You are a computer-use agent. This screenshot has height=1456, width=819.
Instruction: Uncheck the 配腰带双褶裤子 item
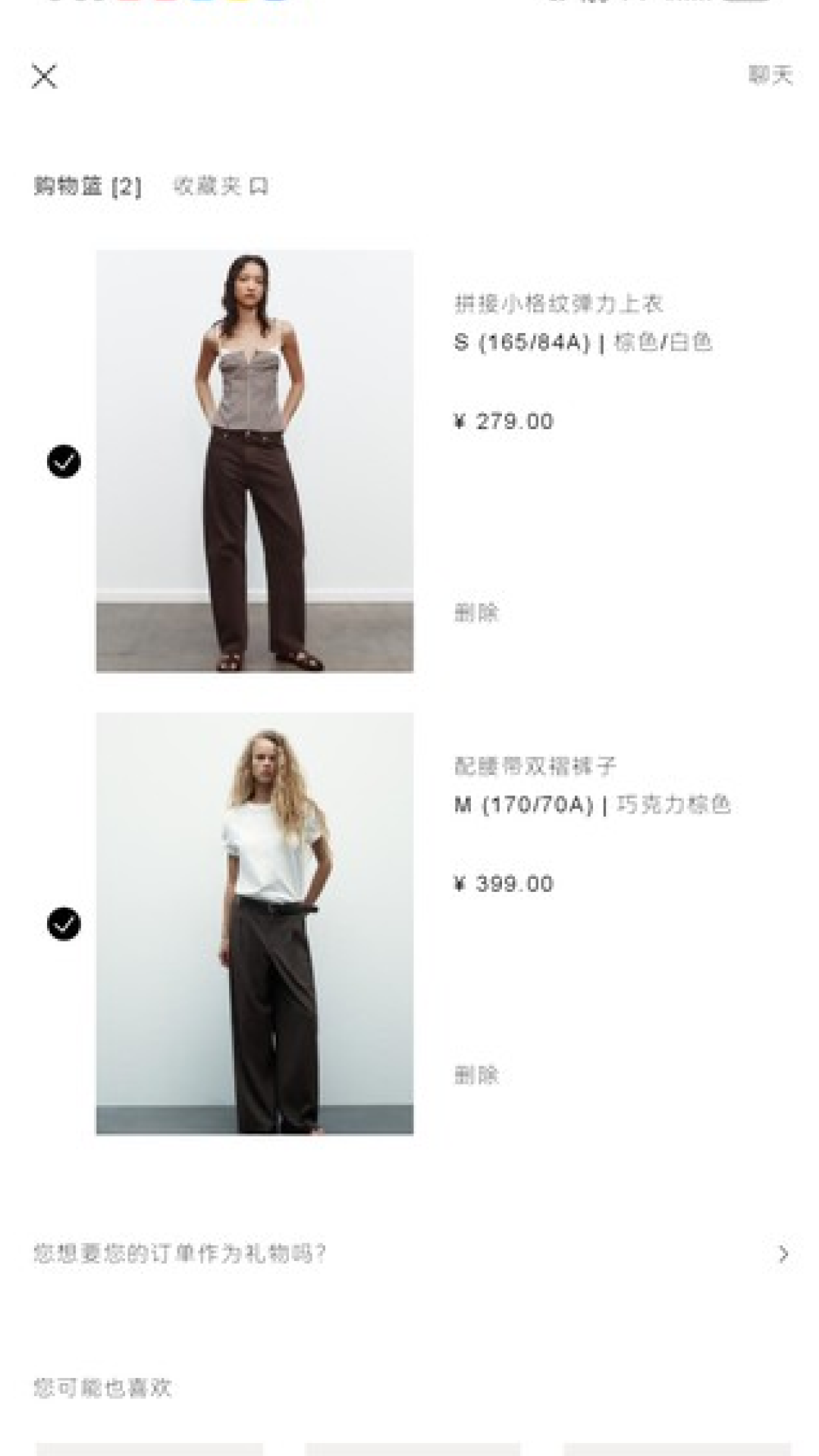coord(64,924)
